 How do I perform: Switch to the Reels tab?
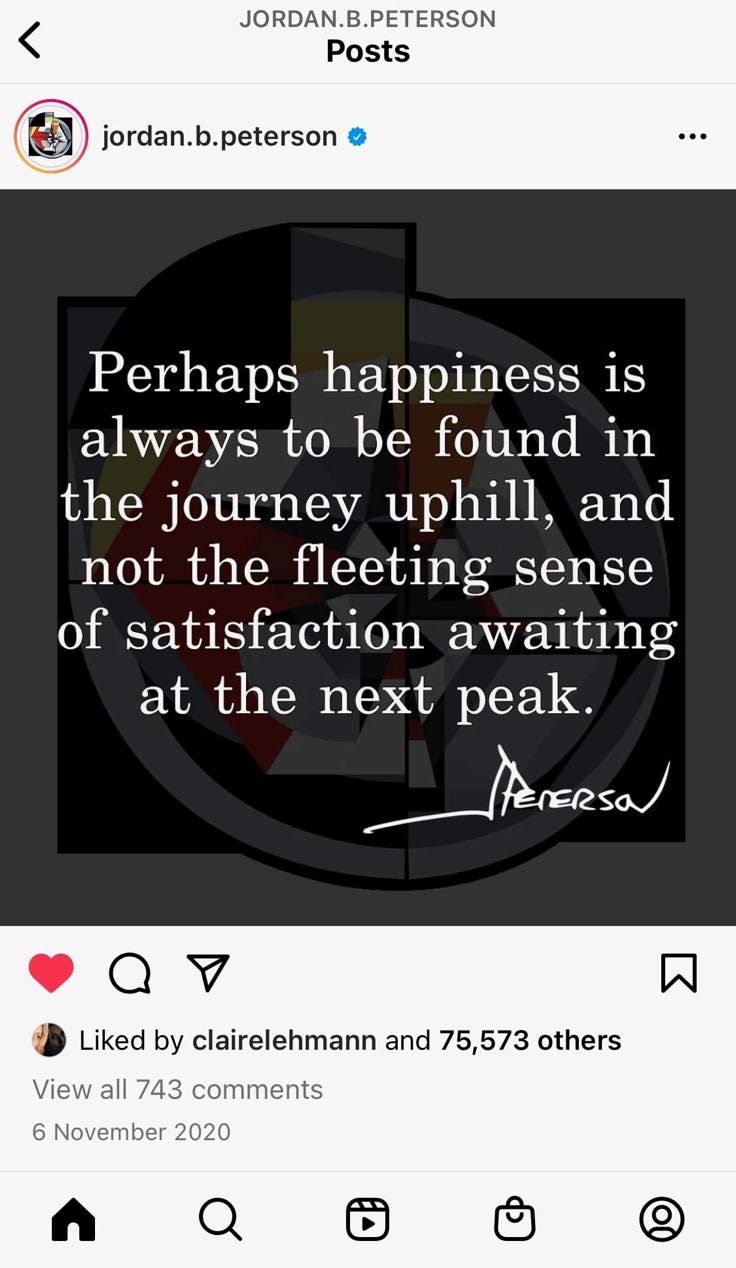coord(367,1219)
